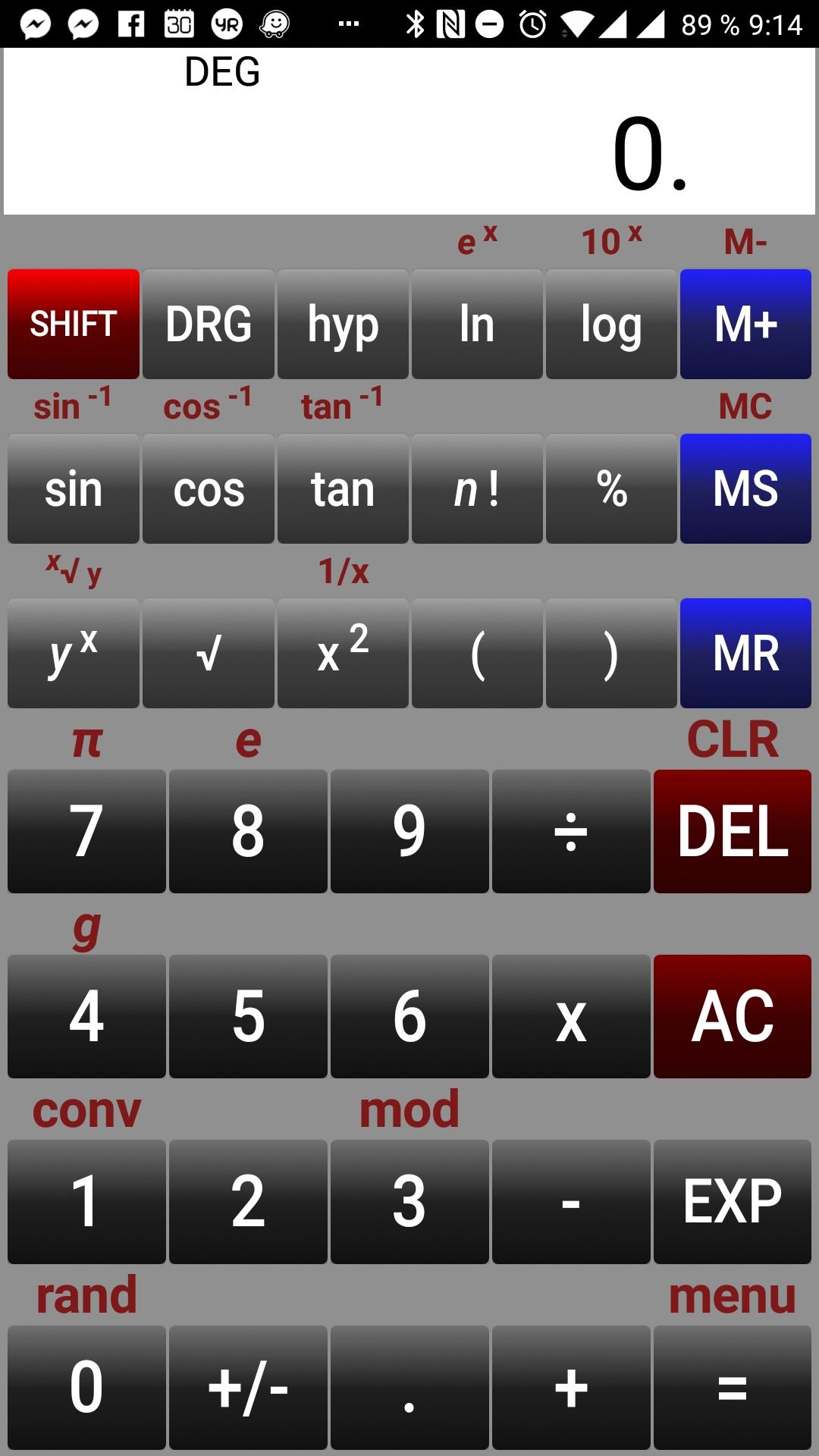This screenshot has width=819, height=1456.
Task: Insert an opening parenthesis
Action: (x=477, y=653)
